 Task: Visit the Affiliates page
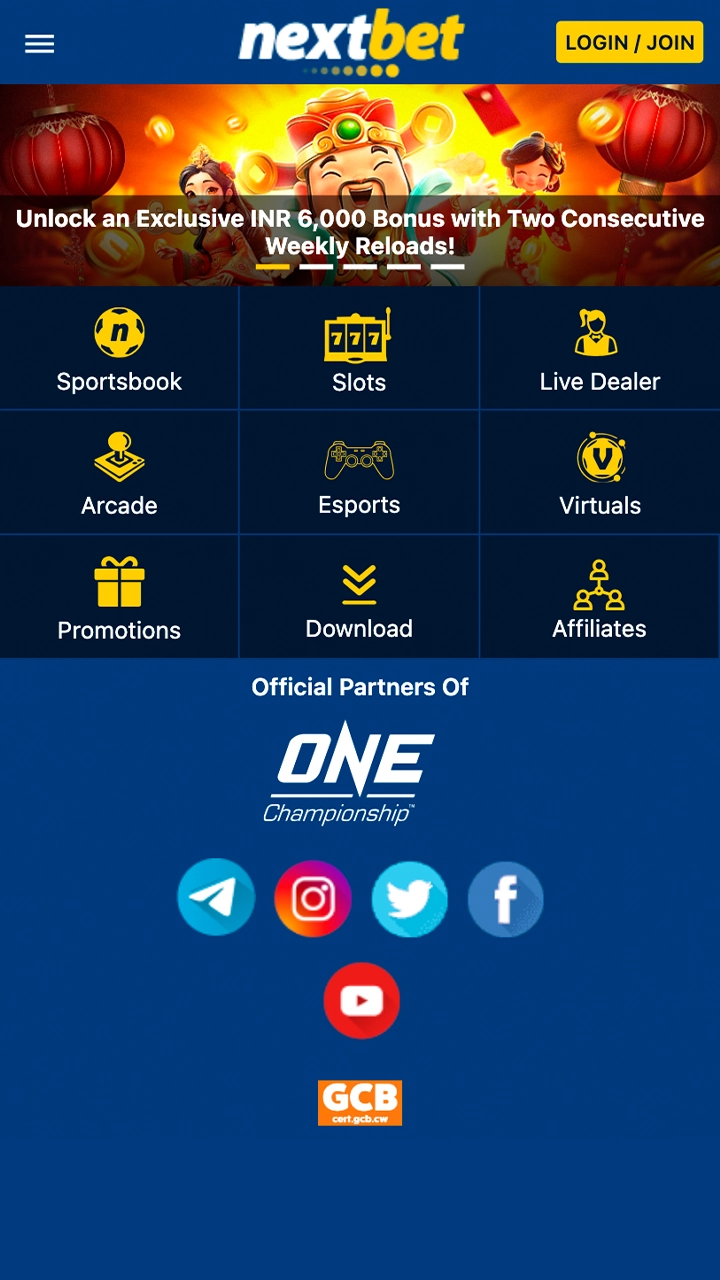pyautogui.click(x=599, y=597)
